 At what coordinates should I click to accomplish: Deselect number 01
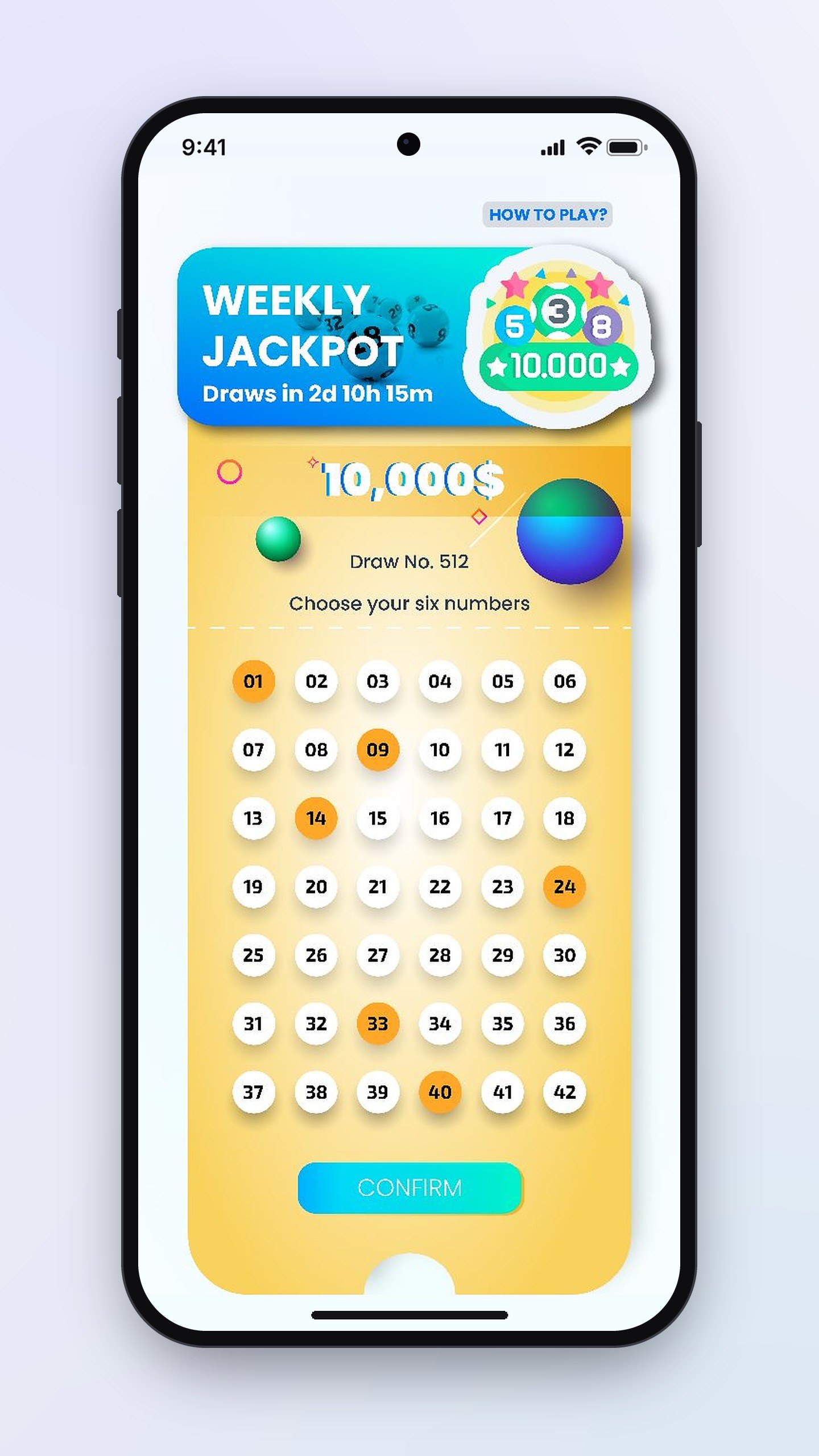(254, 681)
